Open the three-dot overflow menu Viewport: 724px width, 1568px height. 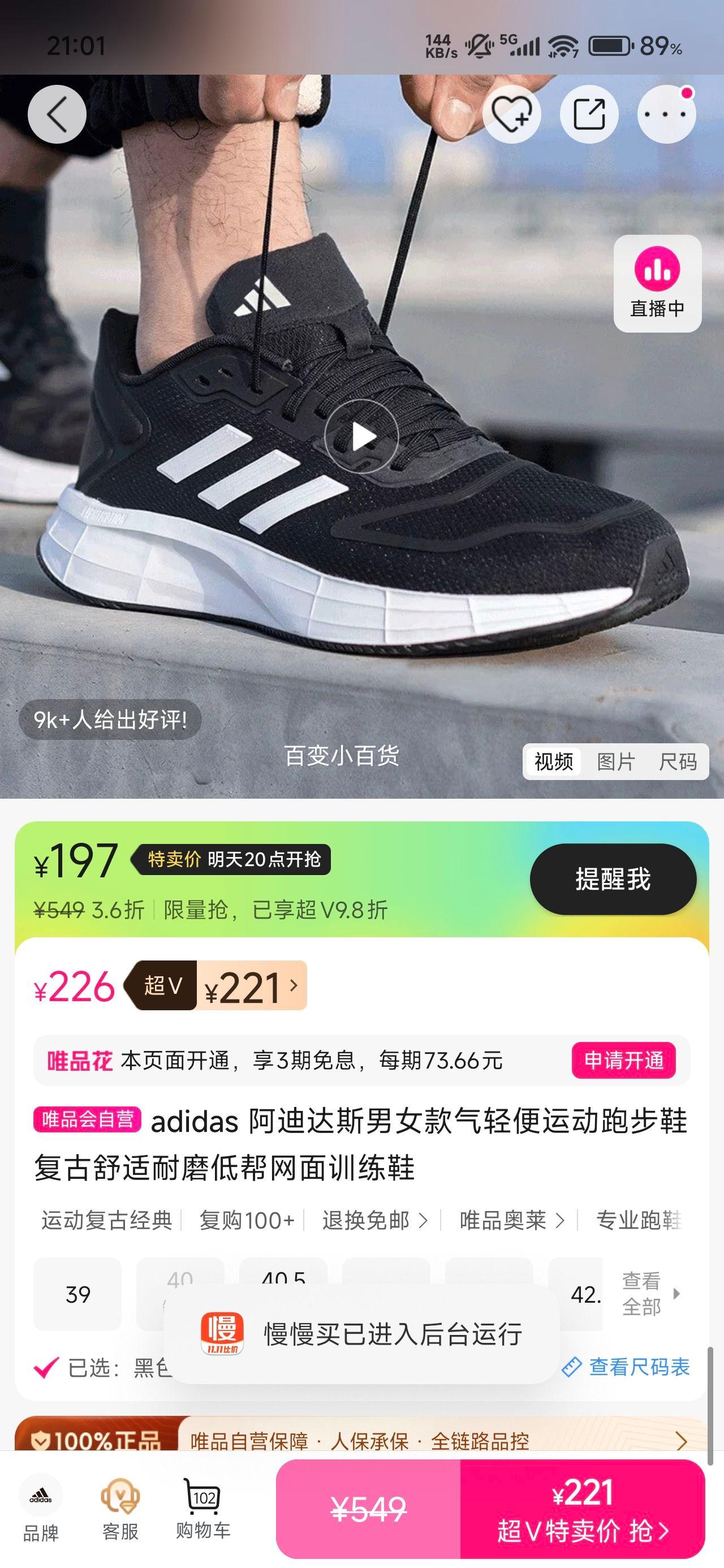click(x=666, y=114)
